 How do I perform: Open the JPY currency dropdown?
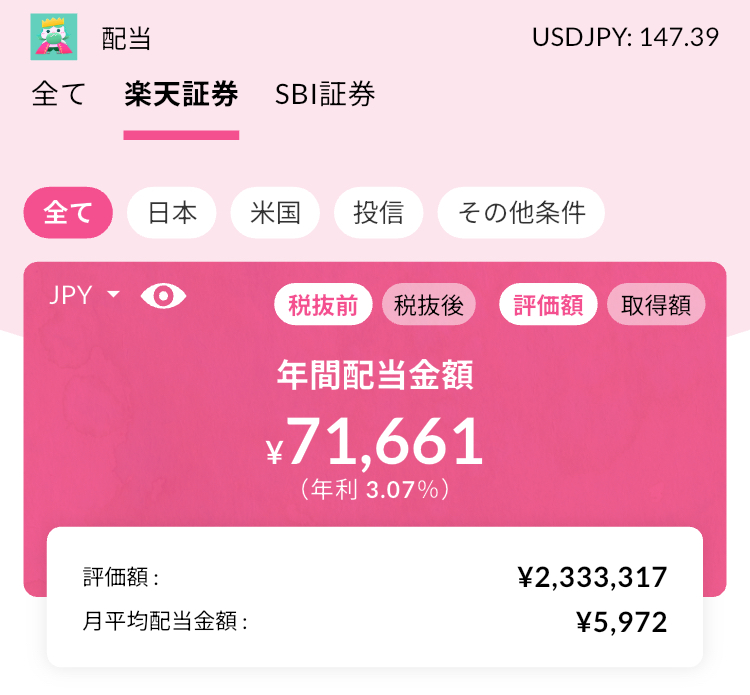coord(84,295)
